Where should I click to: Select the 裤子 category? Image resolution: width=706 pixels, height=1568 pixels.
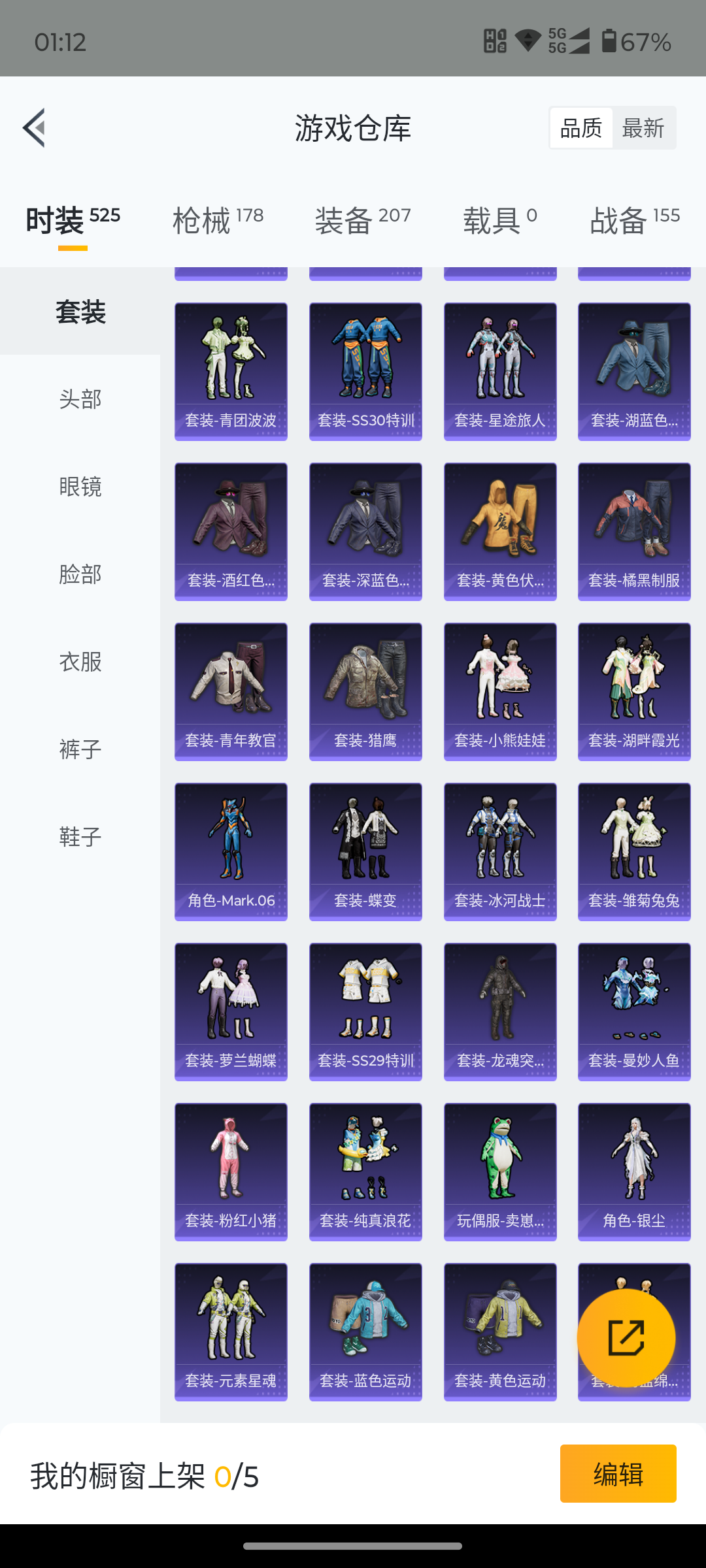tap(80, 749)
